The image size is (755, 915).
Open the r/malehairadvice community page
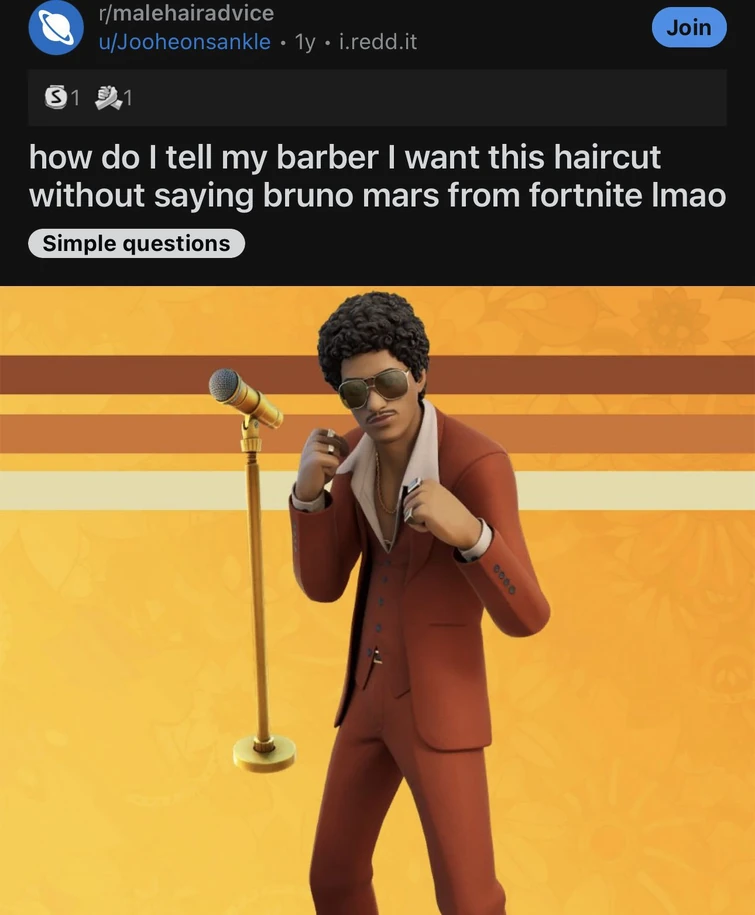coord(186,14)
